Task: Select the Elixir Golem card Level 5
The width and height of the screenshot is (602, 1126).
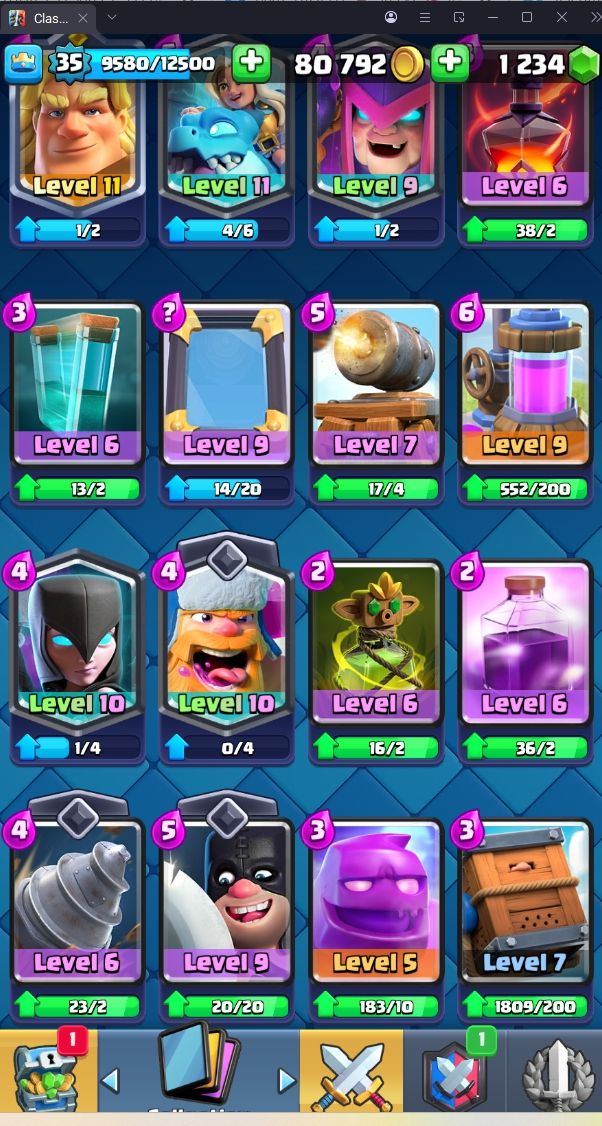Action: (375, 903)
